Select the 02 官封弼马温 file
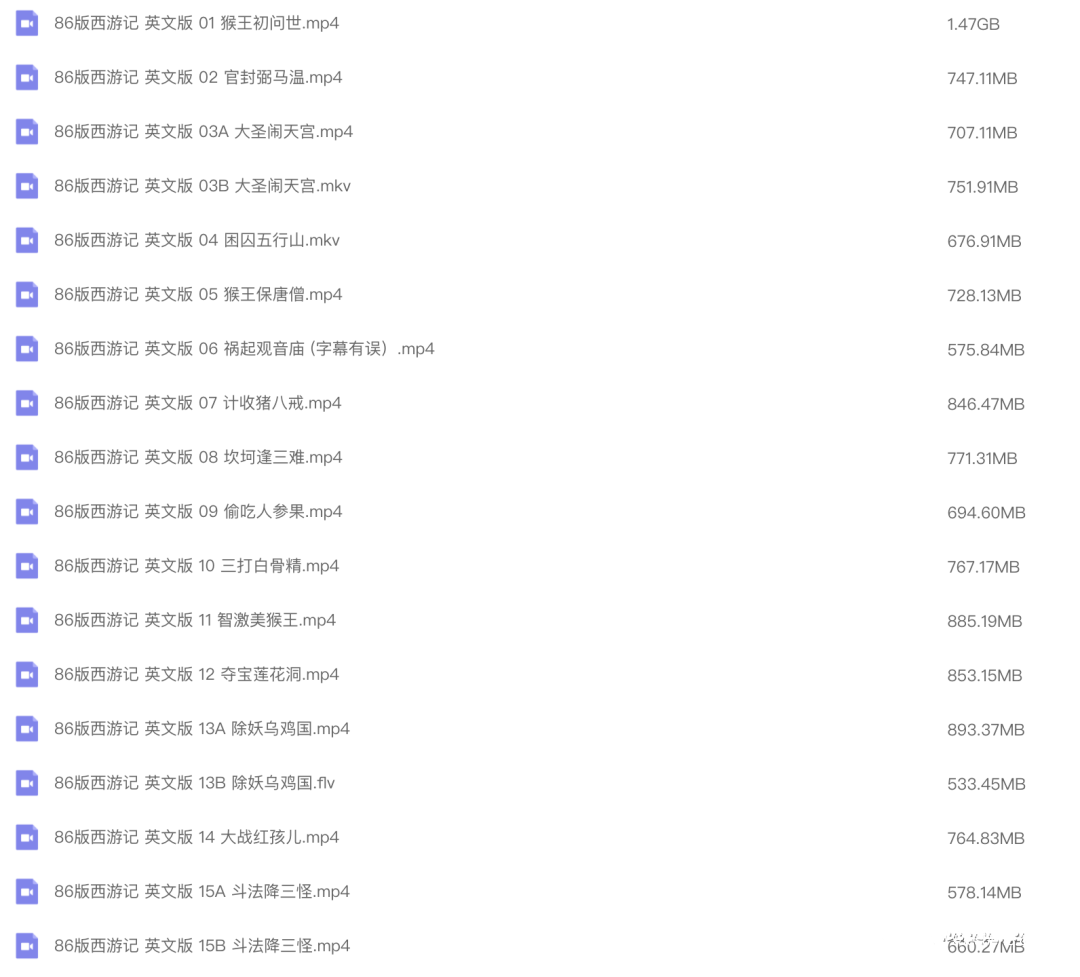The image size is (1080, 977). pyautogui.click(x=198, y=77)
